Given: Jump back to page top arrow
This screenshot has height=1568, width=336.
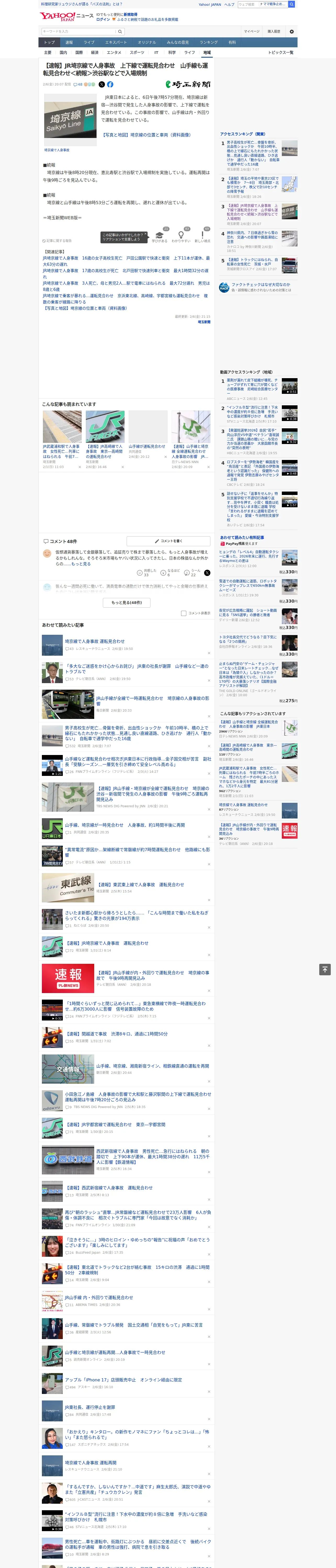Looking at the screenshot, I should [325, 969].
